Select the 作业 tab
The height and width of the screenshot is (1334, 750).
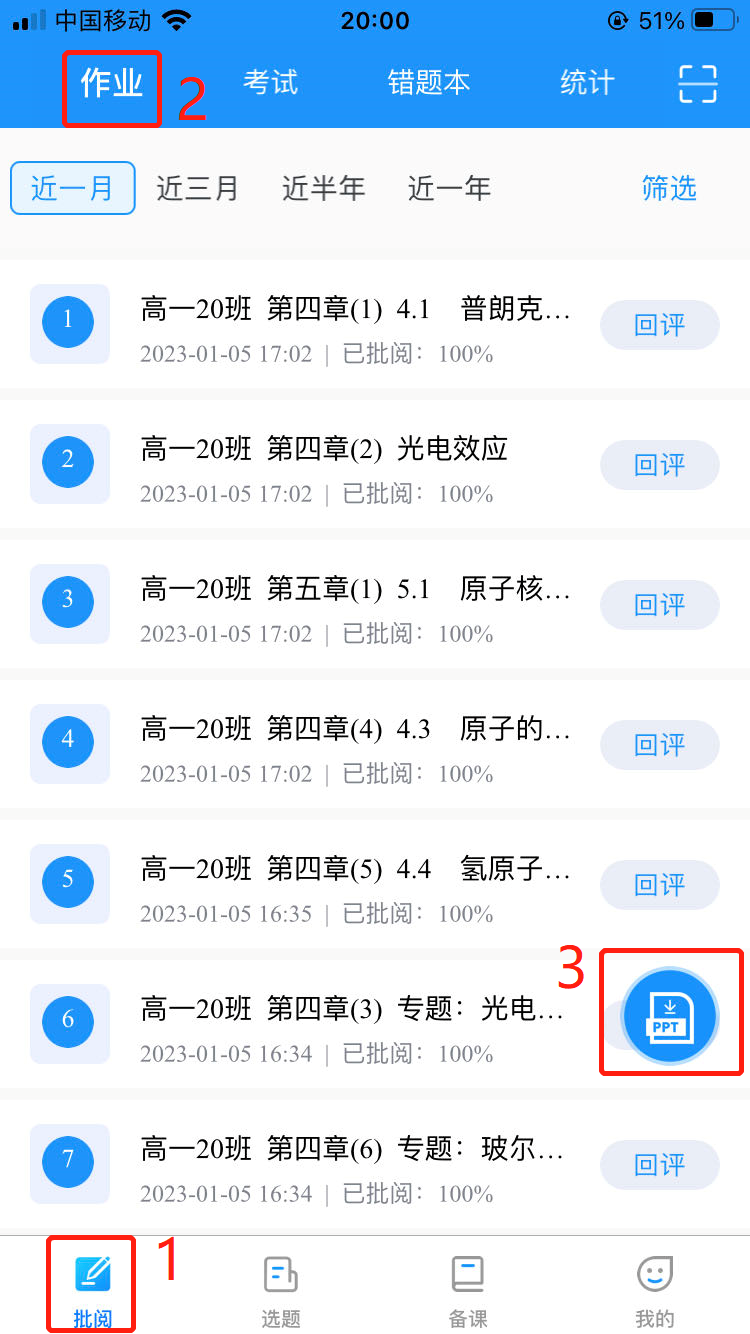(x=111, y=83)
